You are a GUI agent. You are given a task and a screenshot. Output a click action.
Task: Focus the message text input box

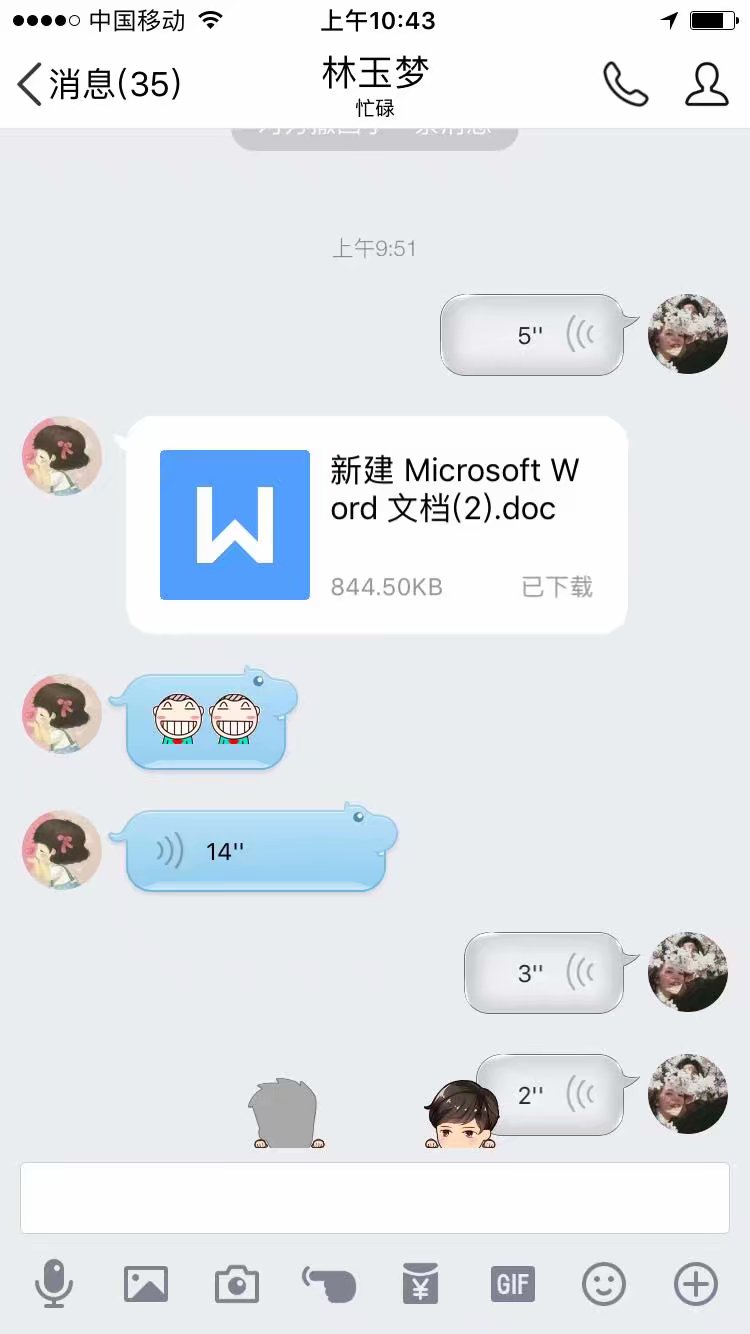tap(375, 1198)
